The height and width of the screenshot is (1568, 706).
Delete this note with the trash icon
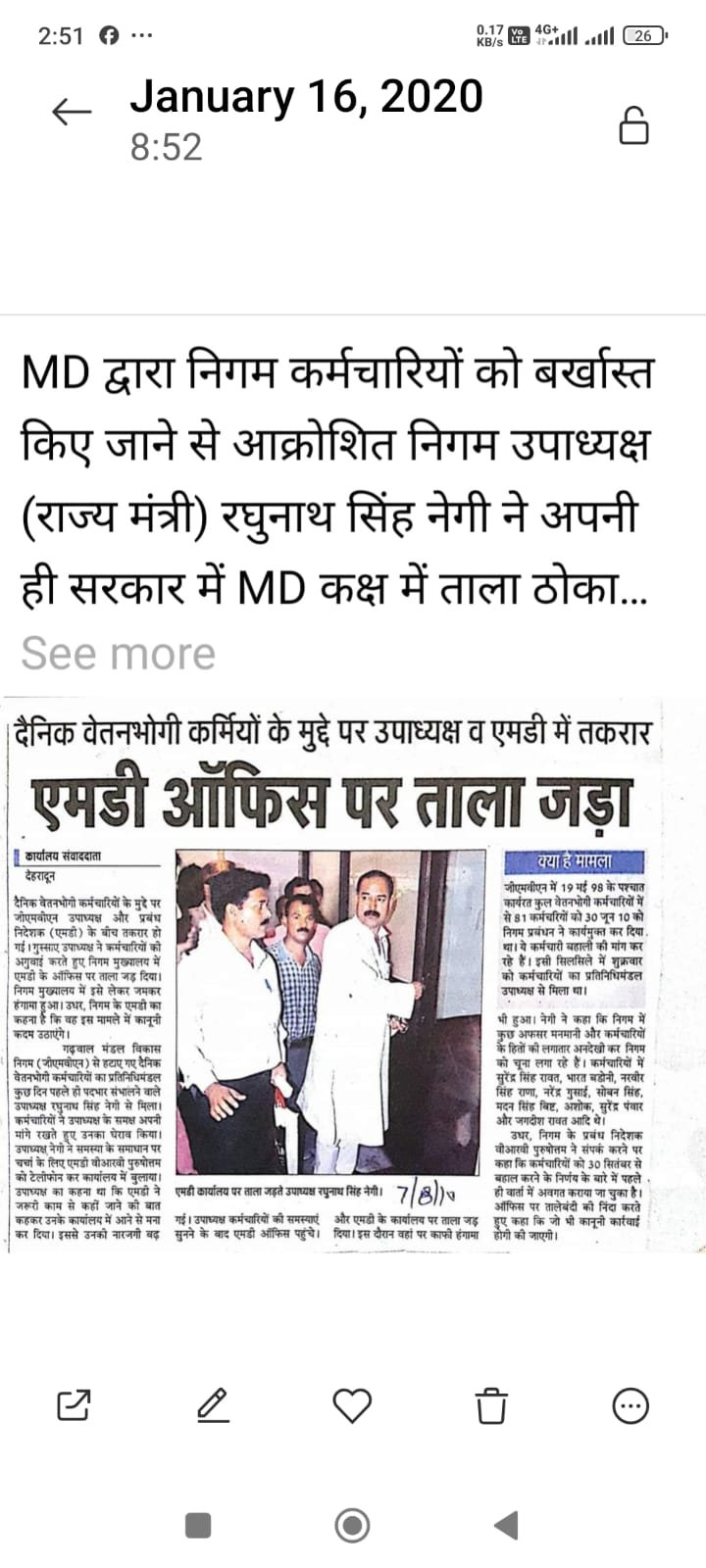[x=491, y=1405]
